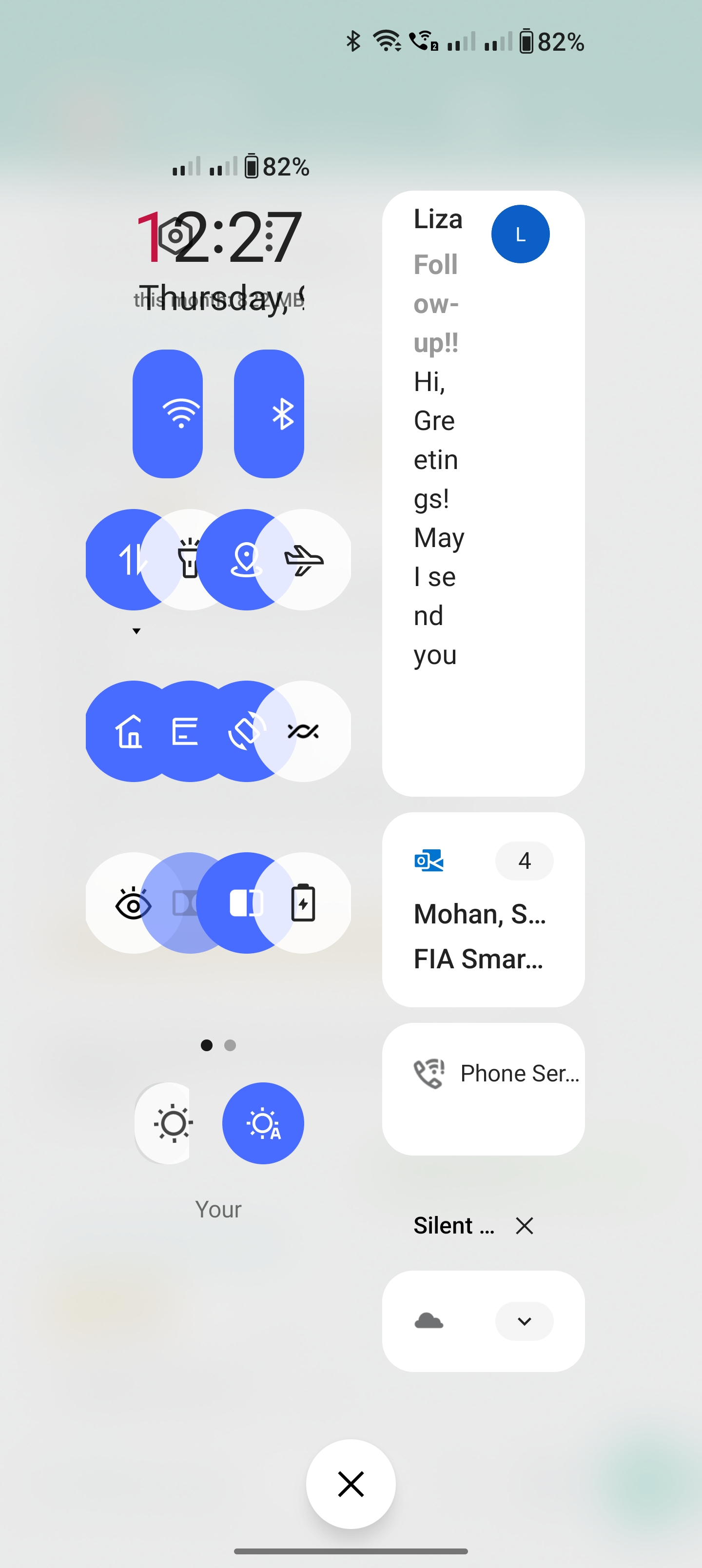Open settings gear near the clock
The image size is (702, 1568).
(175, 235)
